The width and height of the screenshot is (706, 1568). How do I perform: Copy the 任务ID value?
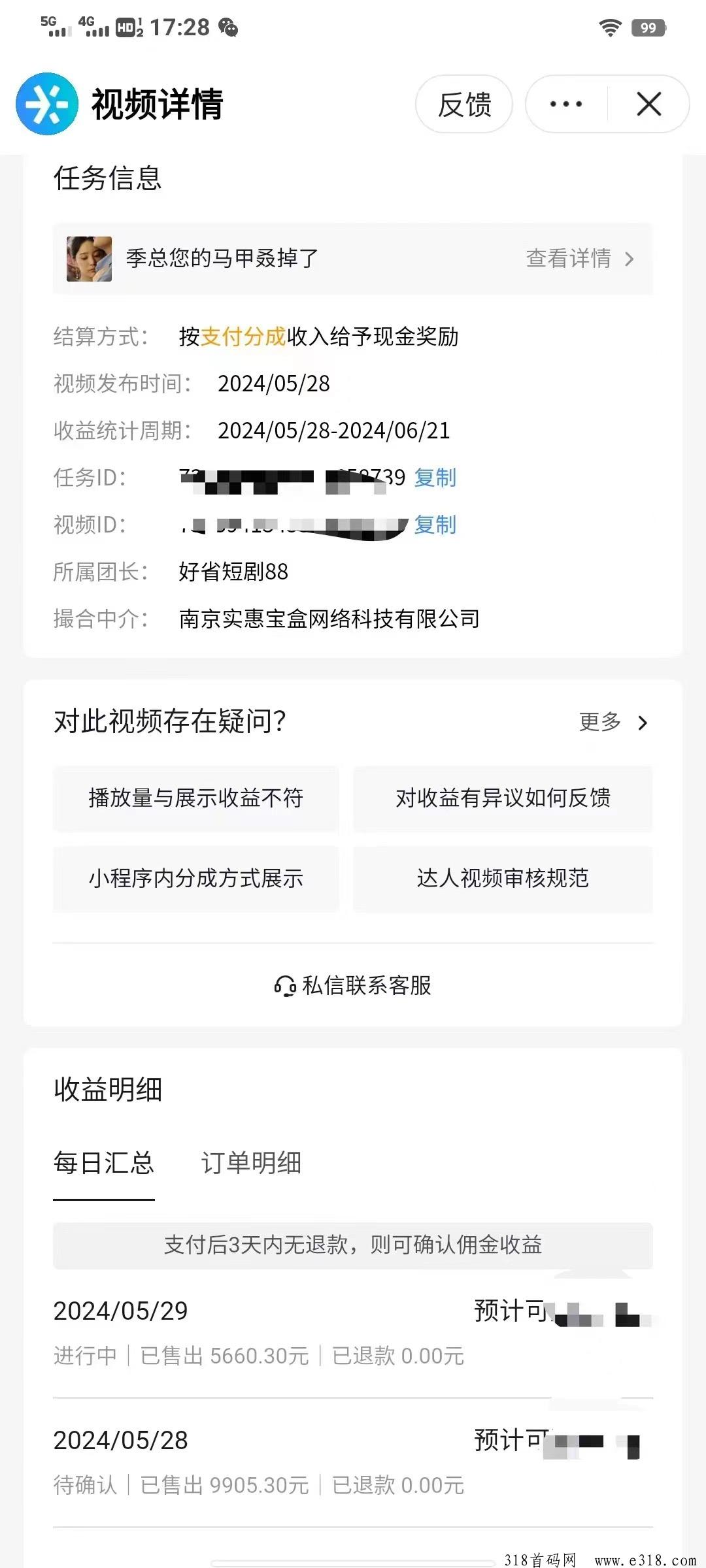click(435, 478)
